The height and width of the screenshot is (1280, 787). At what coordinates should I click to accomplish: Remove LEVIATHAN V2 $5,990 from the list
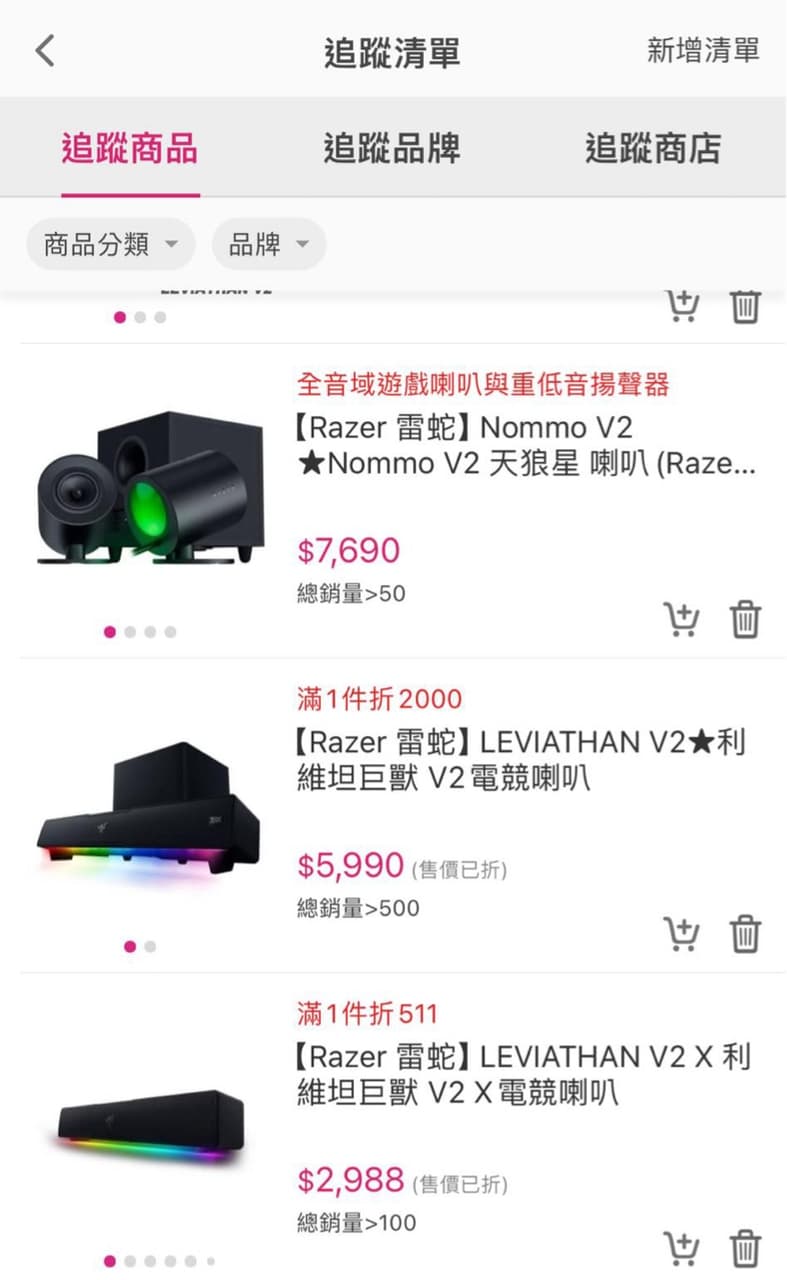(745, 934)
